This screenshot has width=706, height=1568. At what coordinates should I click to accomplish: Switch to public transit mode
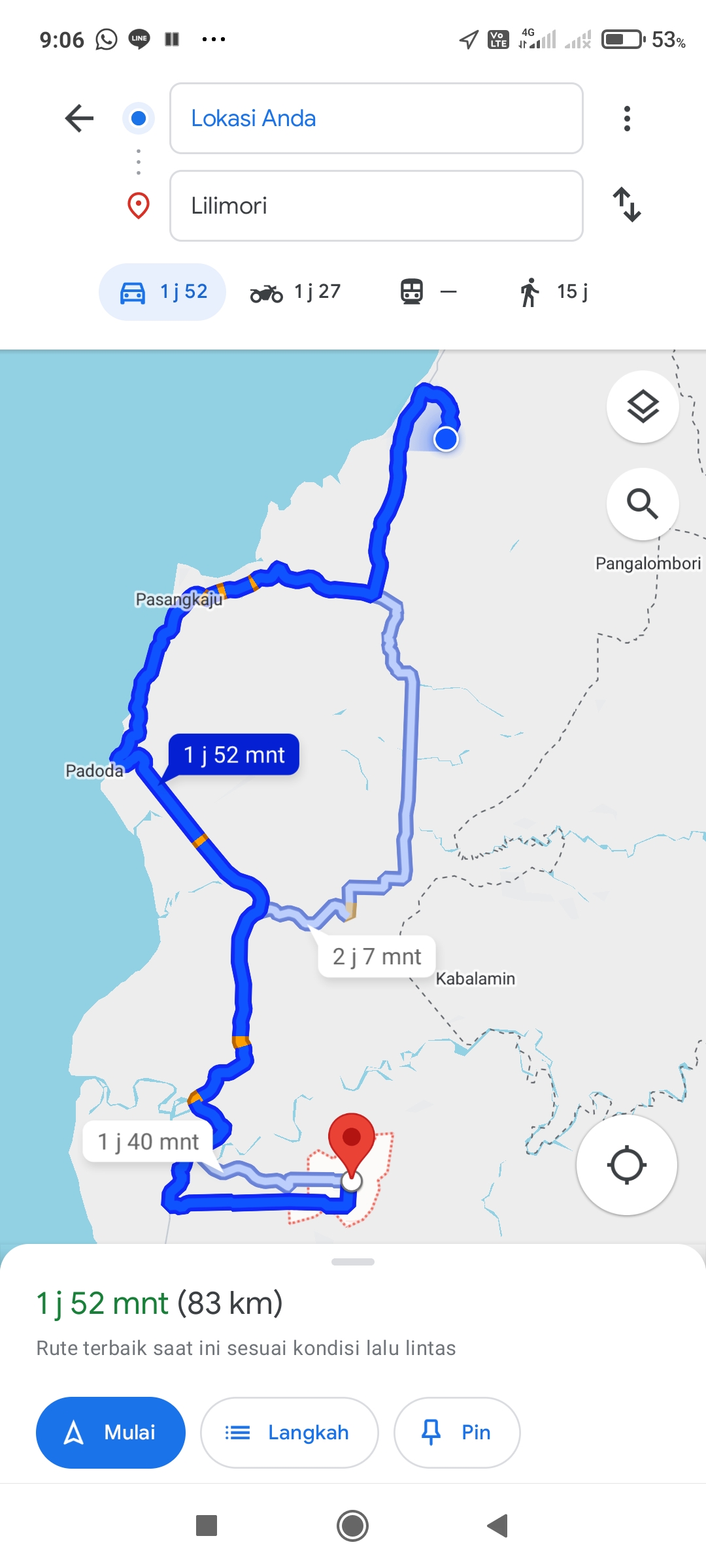(x=428, y=291)
